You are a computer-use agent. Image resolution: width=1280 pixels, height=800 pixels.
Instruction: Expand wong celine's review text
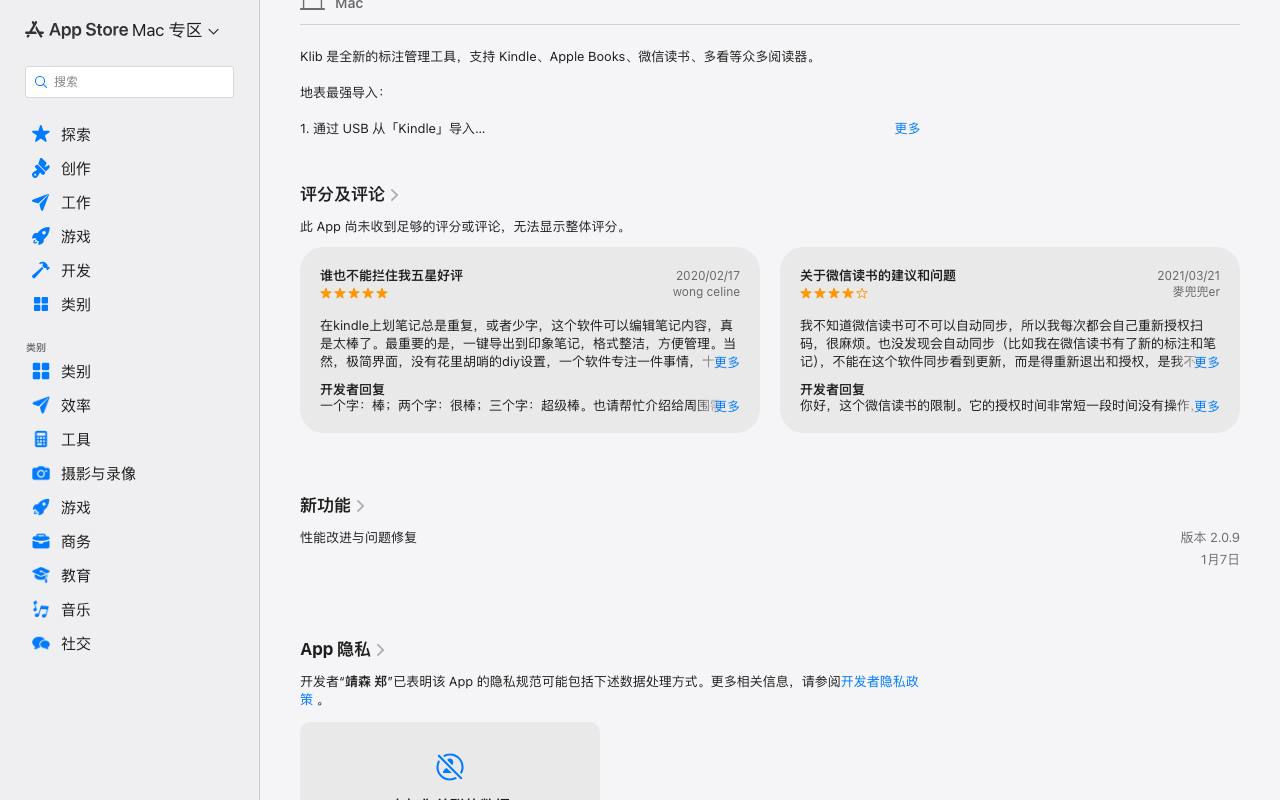[727, 362]
